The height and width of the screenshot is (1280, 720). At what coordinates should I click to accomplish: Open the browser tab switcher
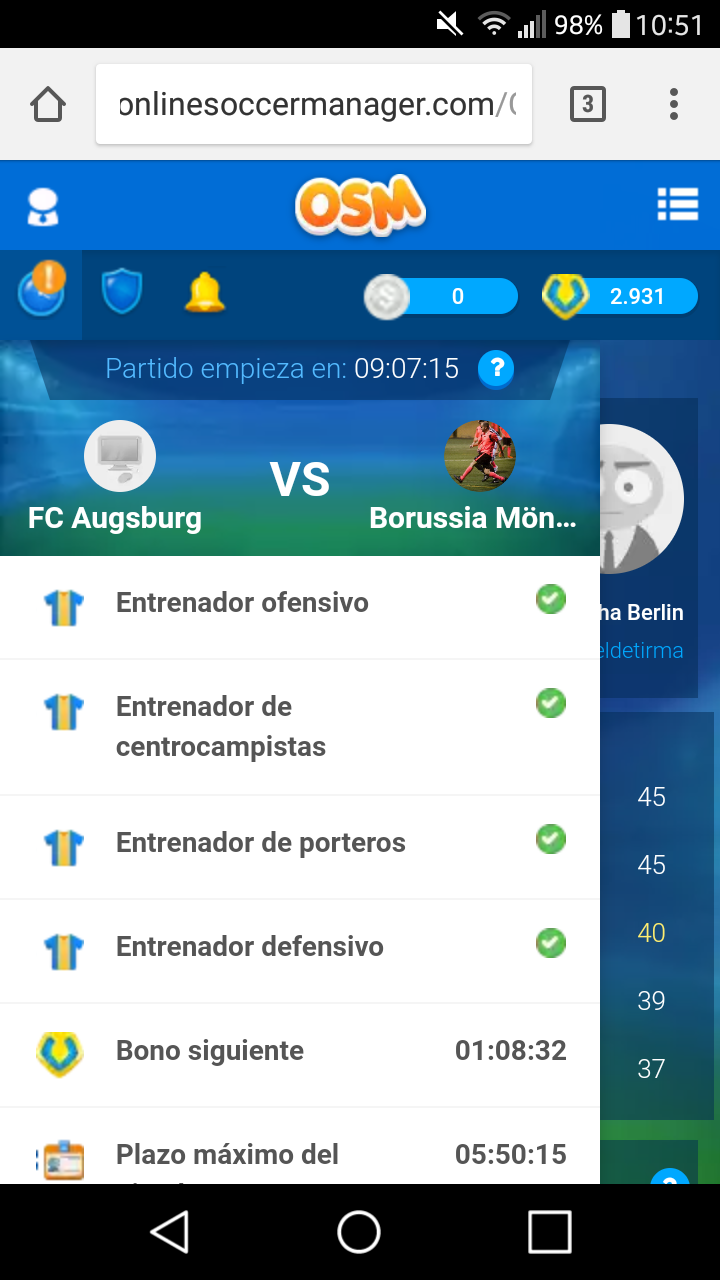pyautogui.click(x=588, y=104)
